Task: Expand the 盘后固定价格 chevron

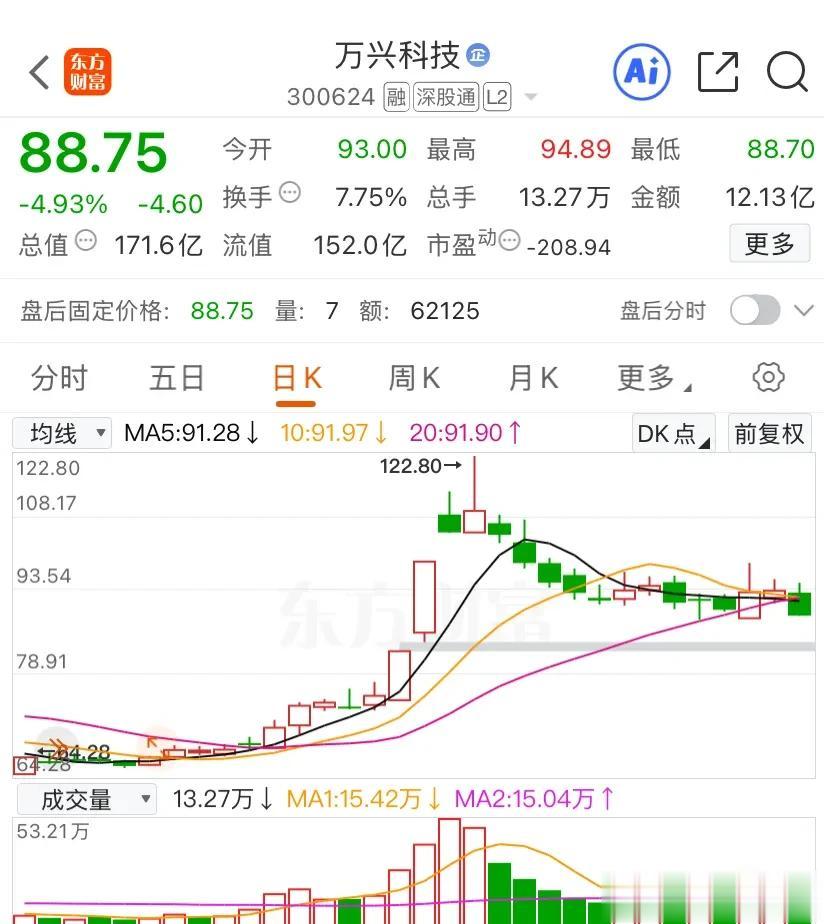Action: 803,311
